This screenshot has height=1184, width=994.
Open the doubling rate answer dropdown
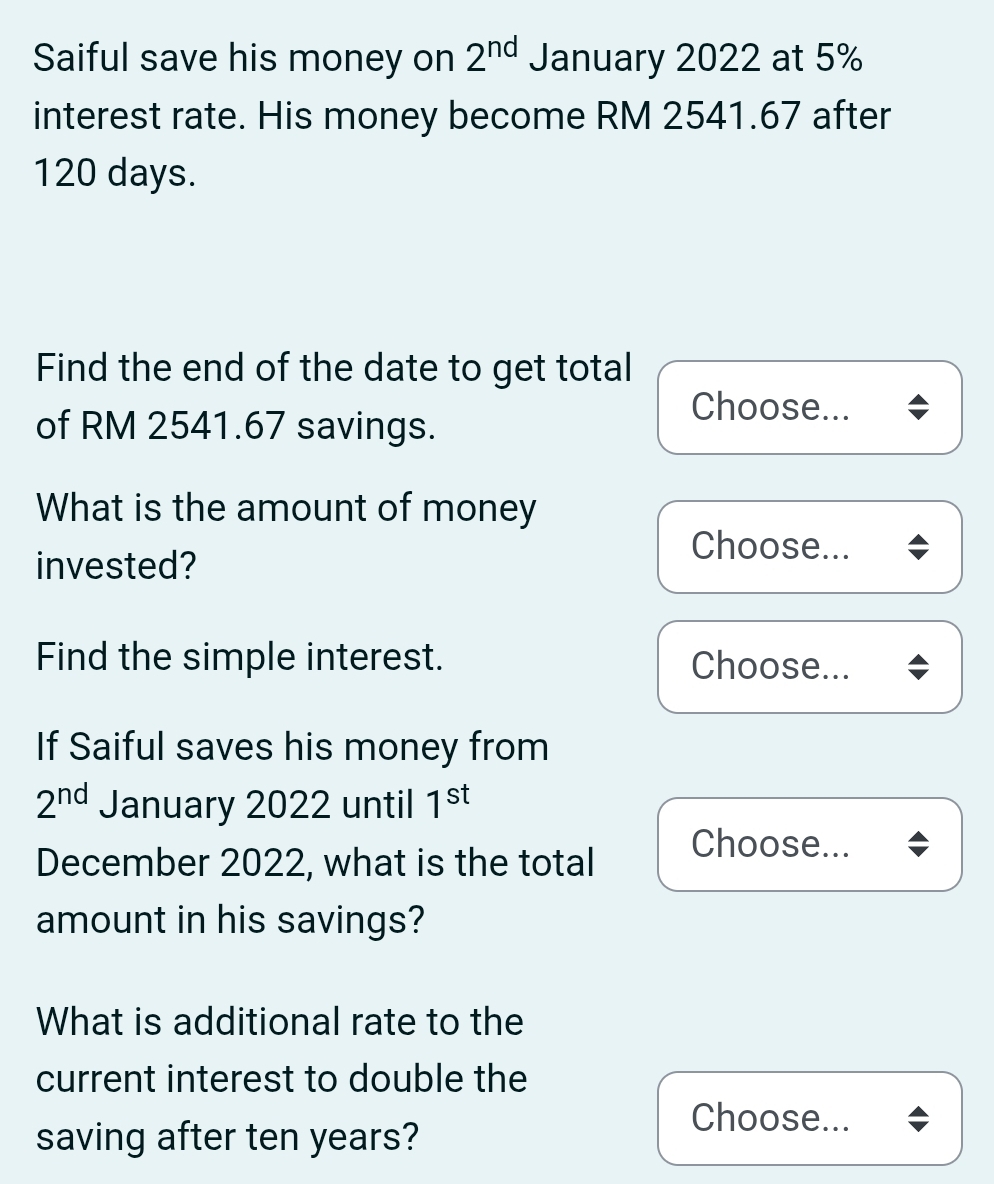coord(809,1118)
